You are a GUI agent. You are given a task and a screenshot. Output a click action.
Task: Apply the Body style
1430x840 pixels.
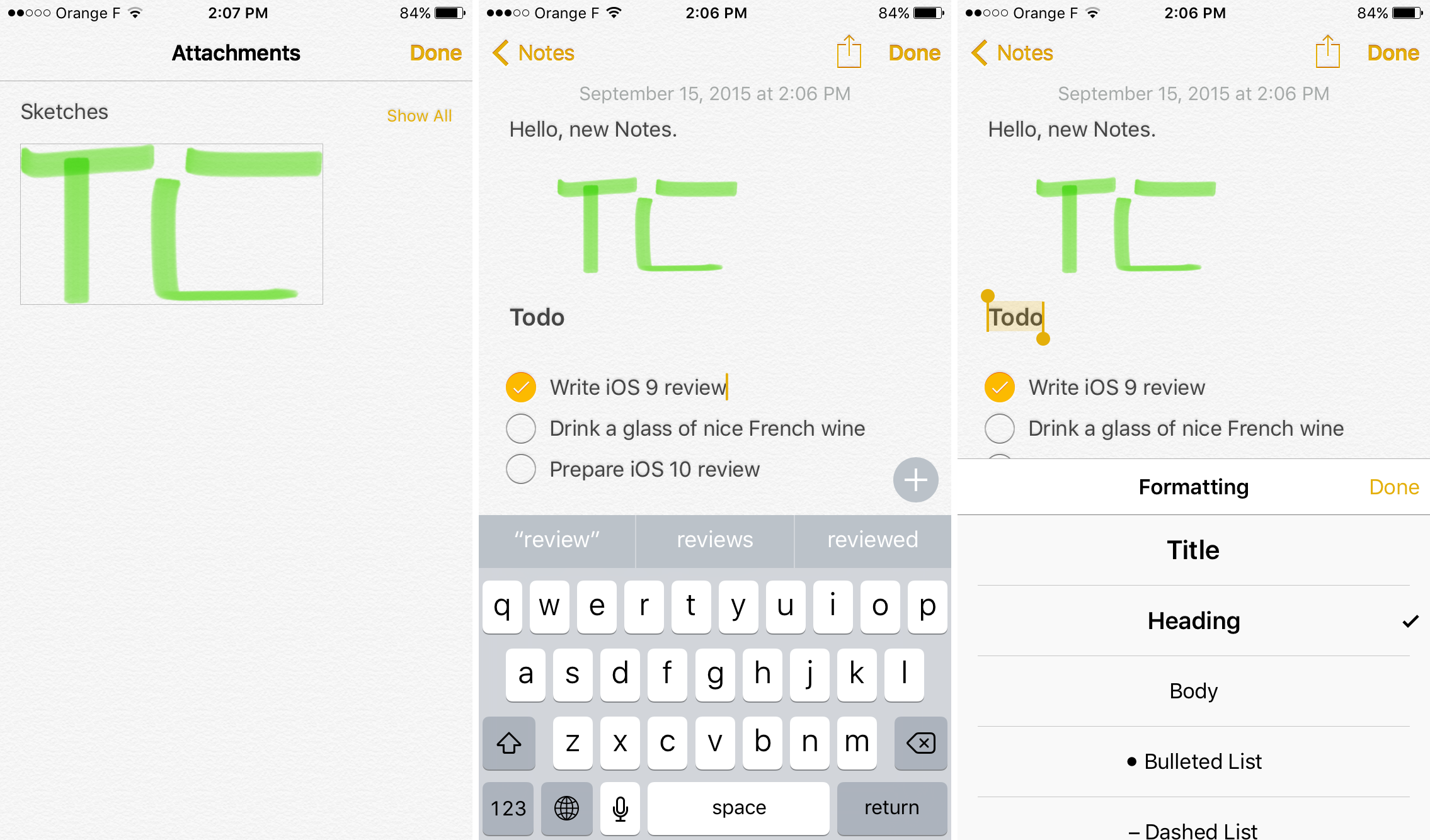pos(1193,691)
